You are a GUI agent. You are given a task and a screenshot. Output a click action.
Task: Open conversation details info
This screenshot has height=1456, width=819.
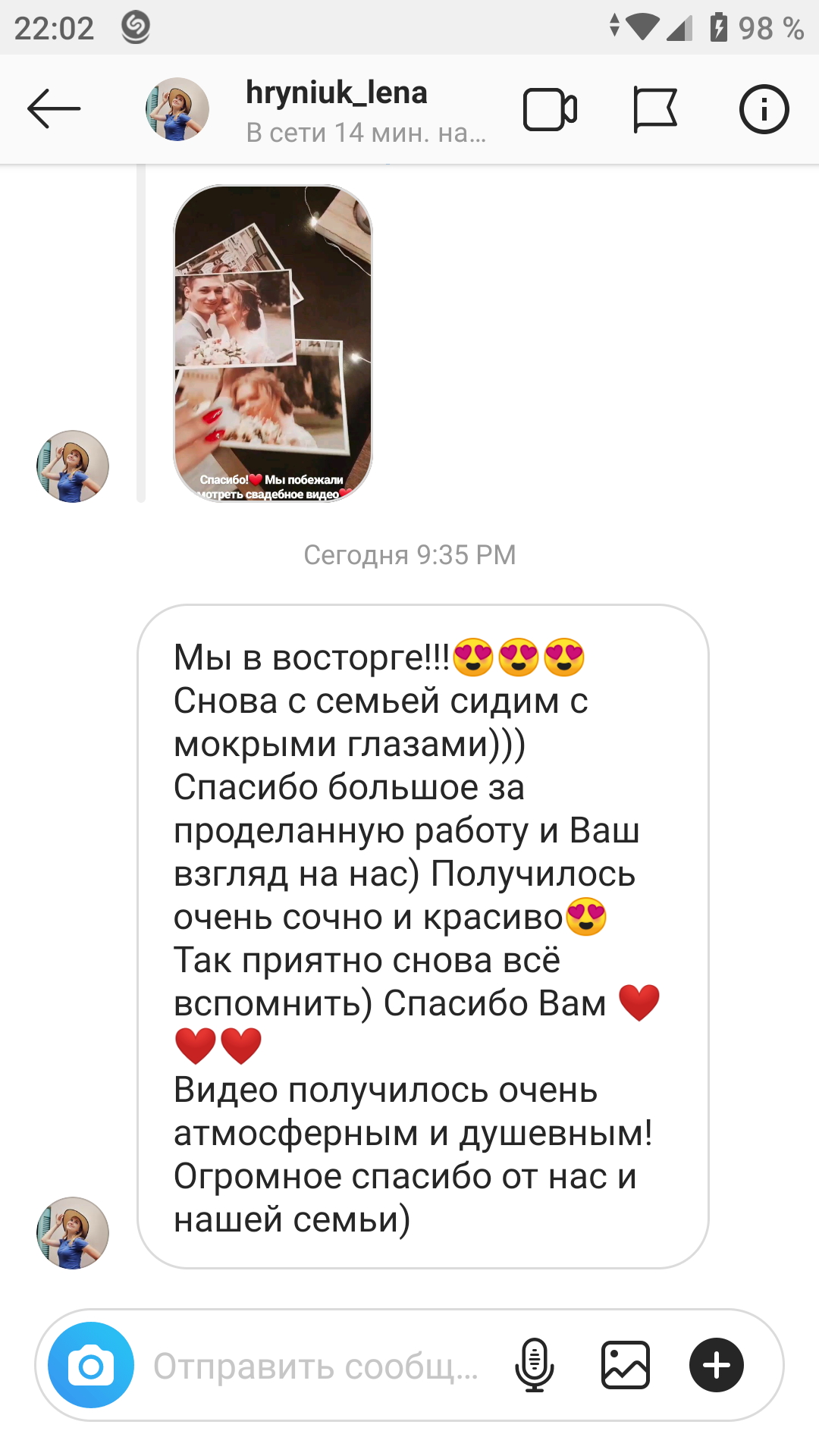click(764, 110)
